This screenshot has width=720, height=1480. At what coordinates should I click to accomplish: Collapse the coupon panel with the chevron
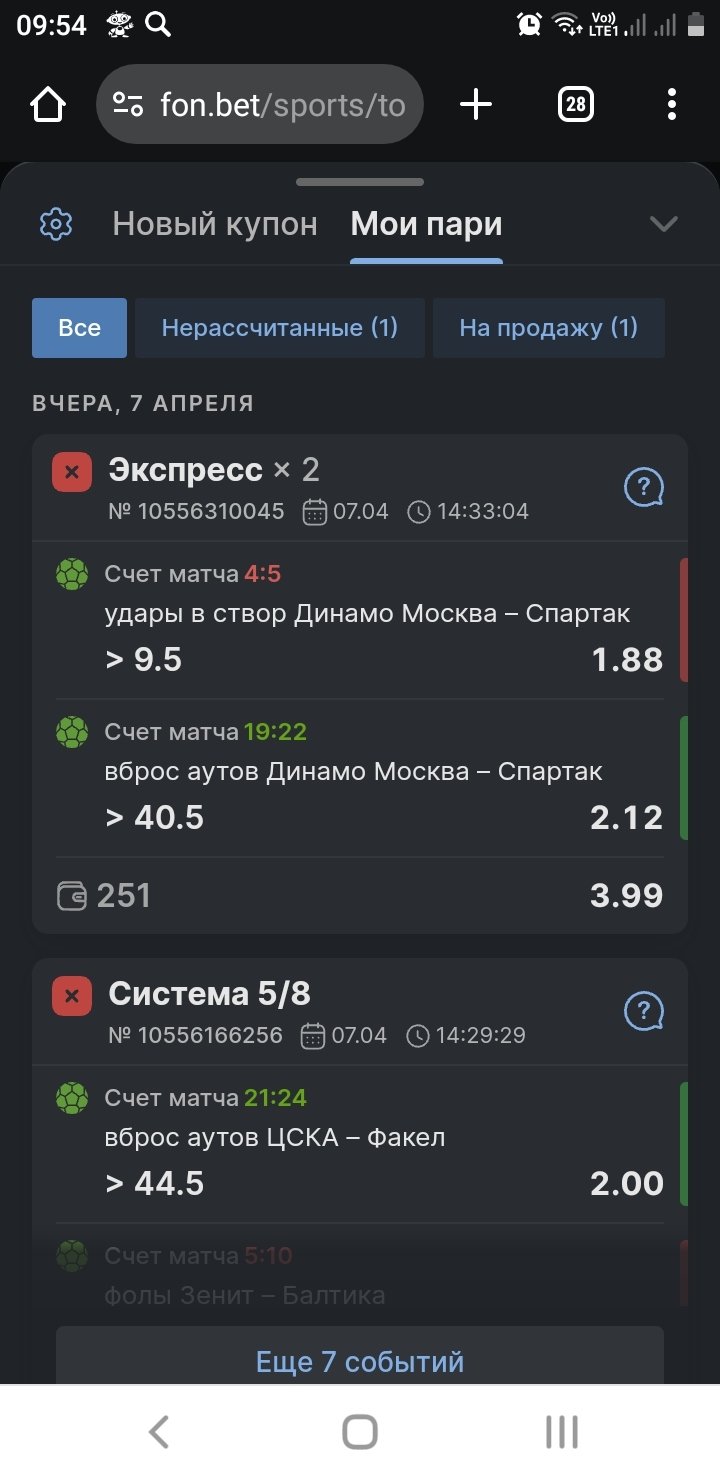tap(664, 224)
